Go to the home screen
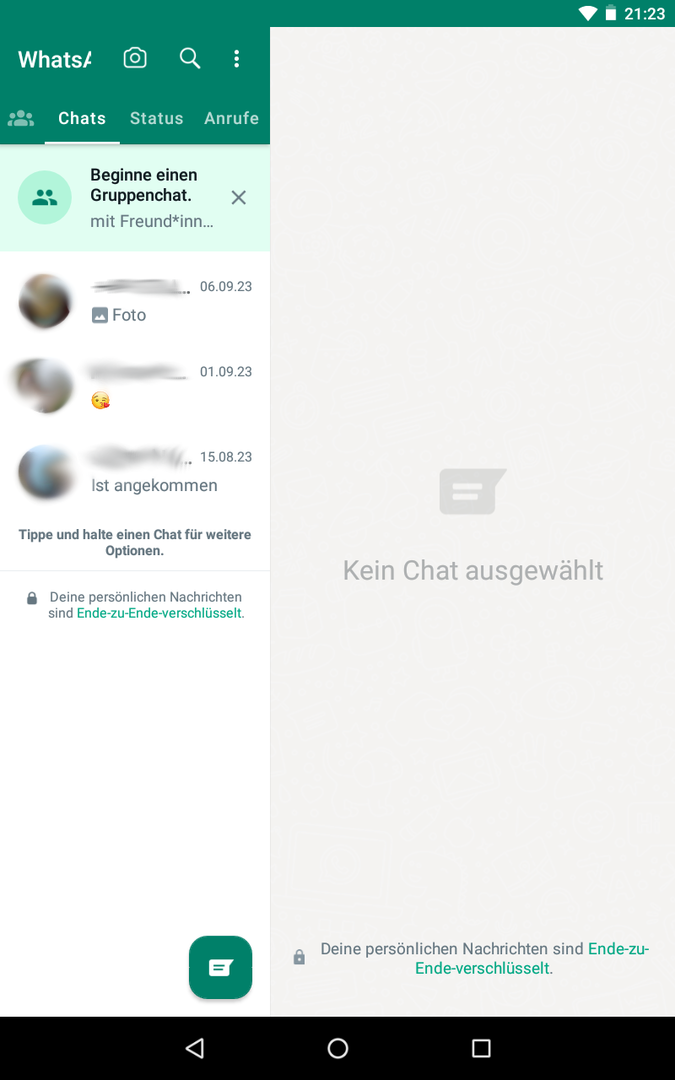Screen dimensions: 675x1080 coord(338,1048)
